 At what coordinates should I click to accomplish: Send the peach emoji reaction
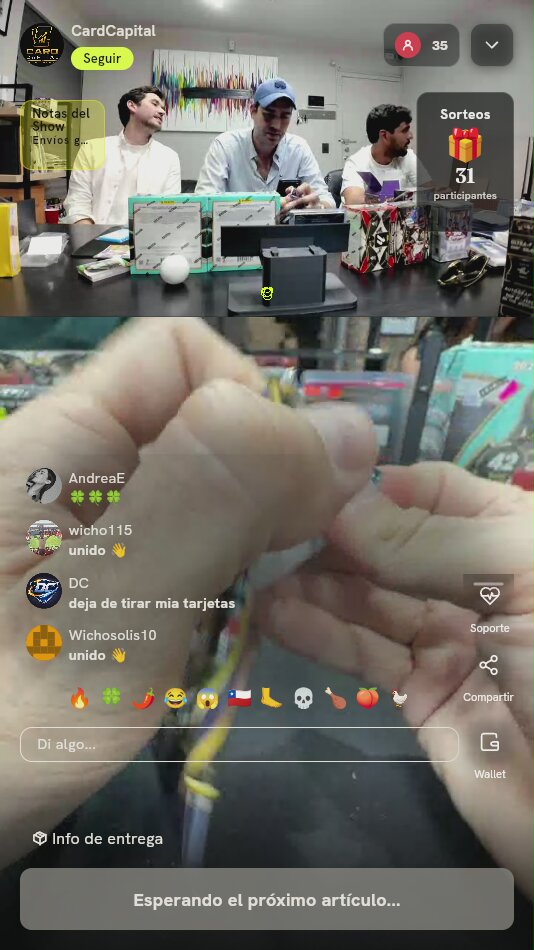367,698
